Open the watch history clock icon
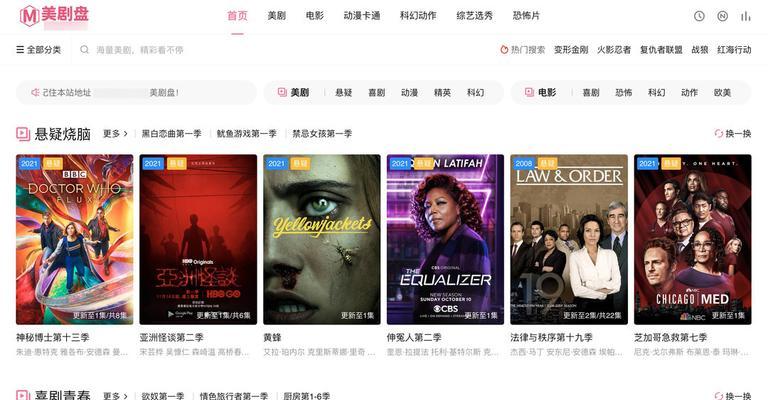 pos(699,16)
